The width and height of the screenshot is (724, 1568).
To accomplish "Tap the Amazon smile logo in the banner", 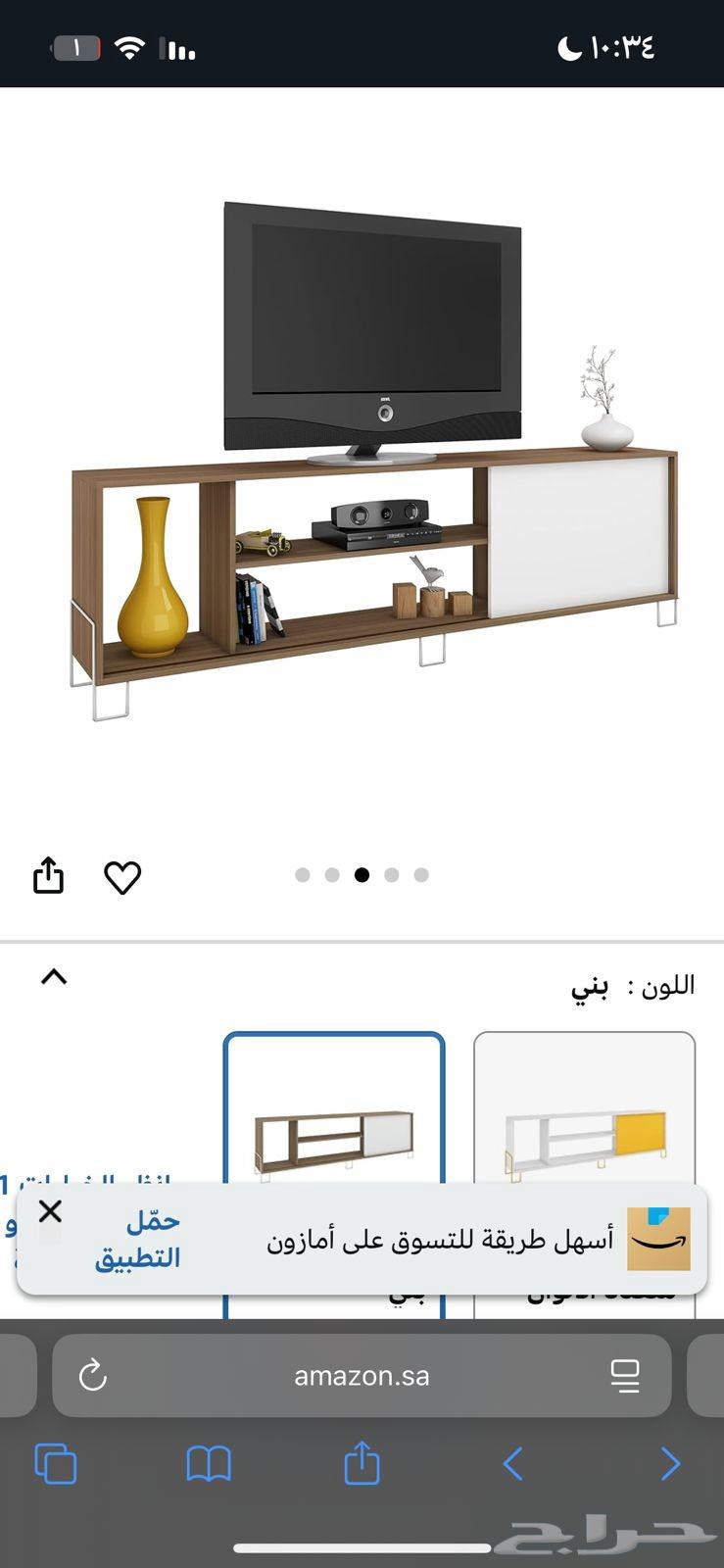I will [657, 1238].
